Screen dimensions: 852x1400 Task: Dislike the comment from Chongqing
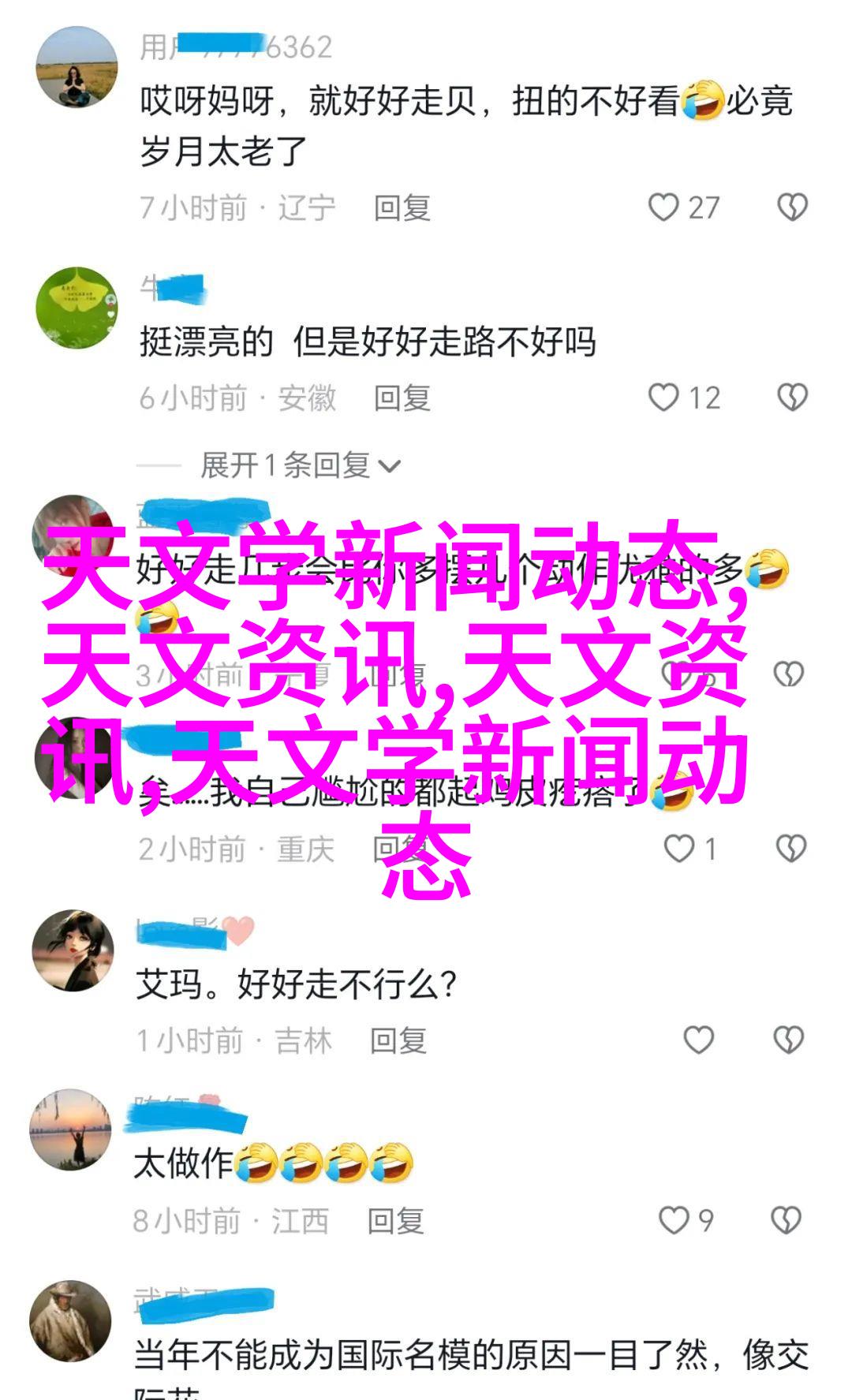pyautogui.click(x=790, y=849)
